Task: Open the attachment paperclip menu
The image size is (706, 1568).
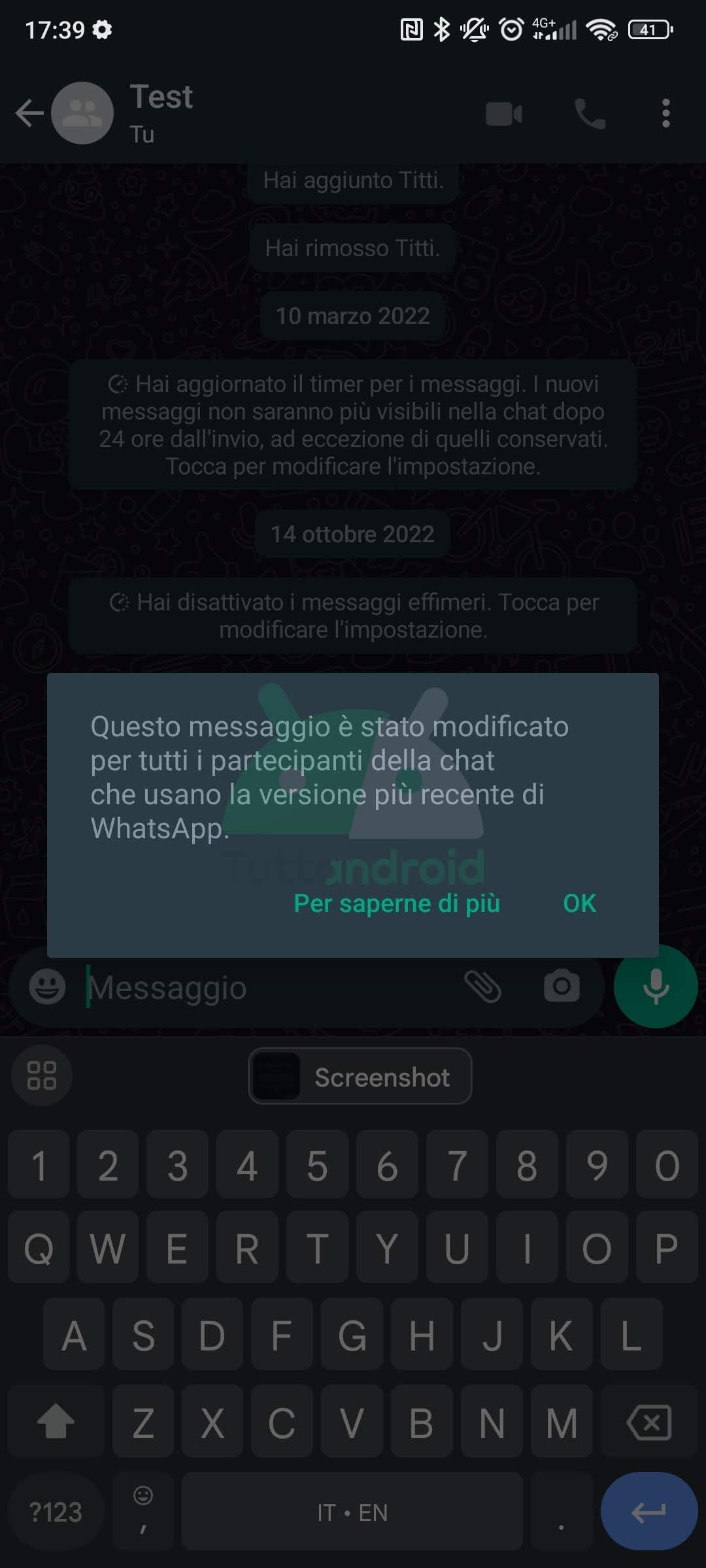Action: (x=482, y=987)
